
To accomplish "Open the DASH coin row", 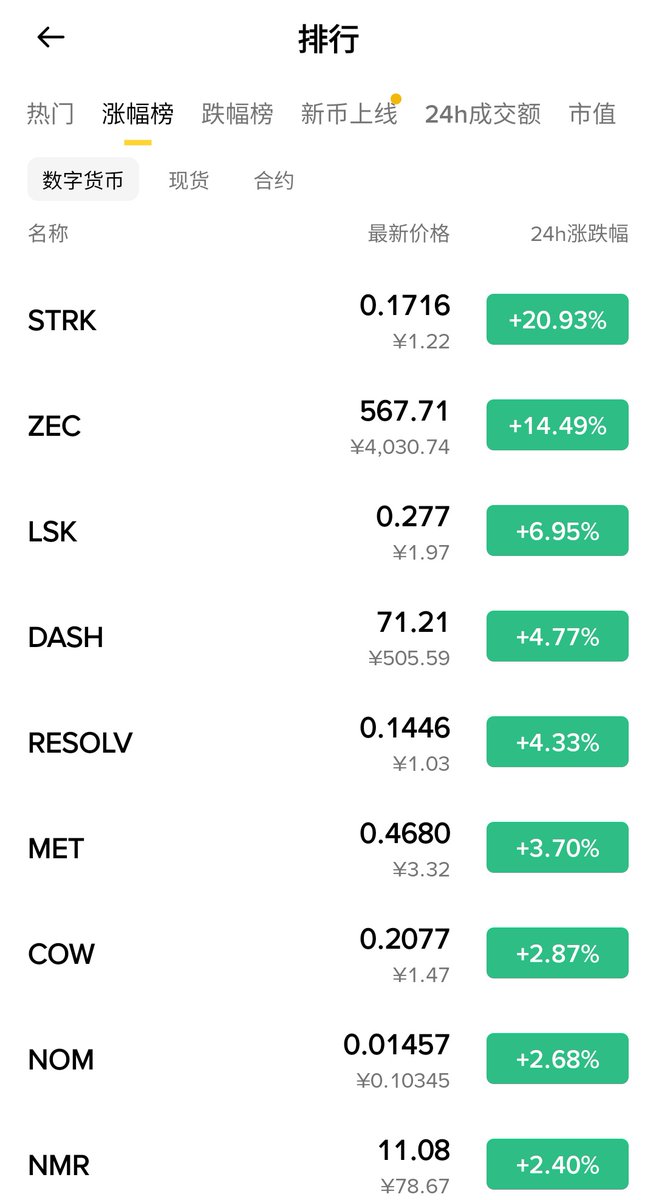I will [328, 637].
